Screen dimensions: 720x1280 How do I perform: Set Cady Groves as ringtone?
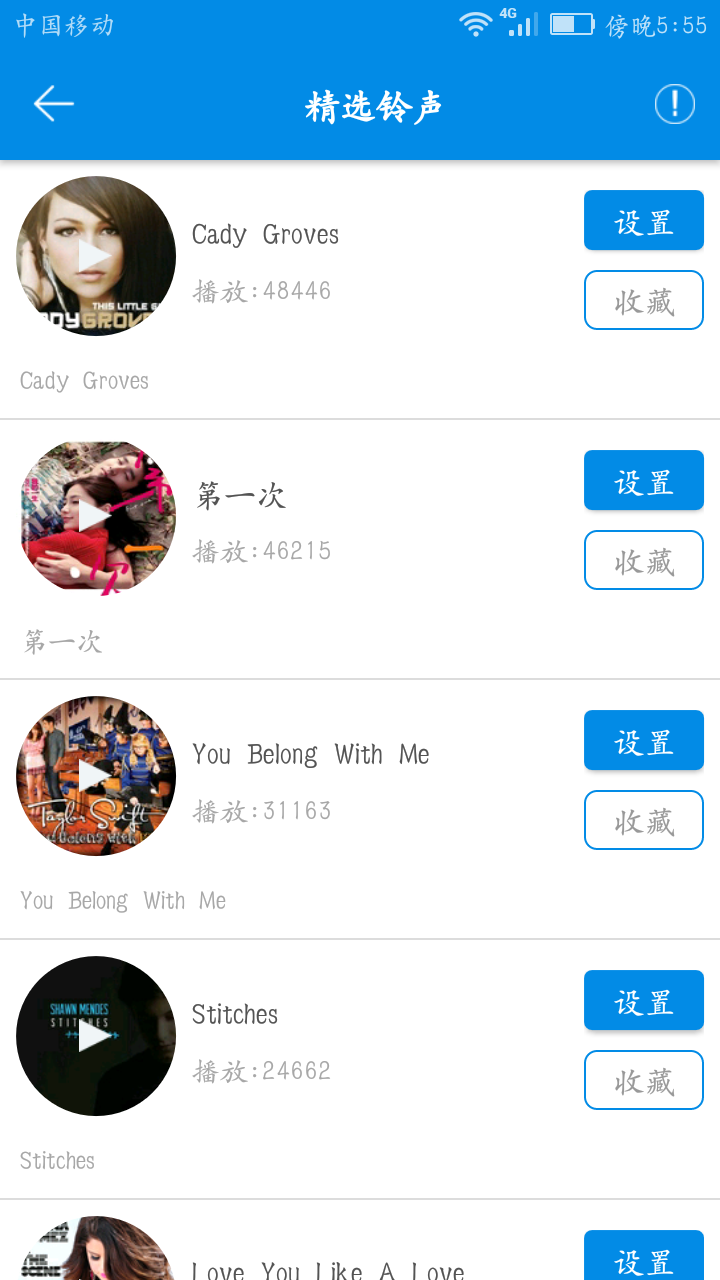643,221
